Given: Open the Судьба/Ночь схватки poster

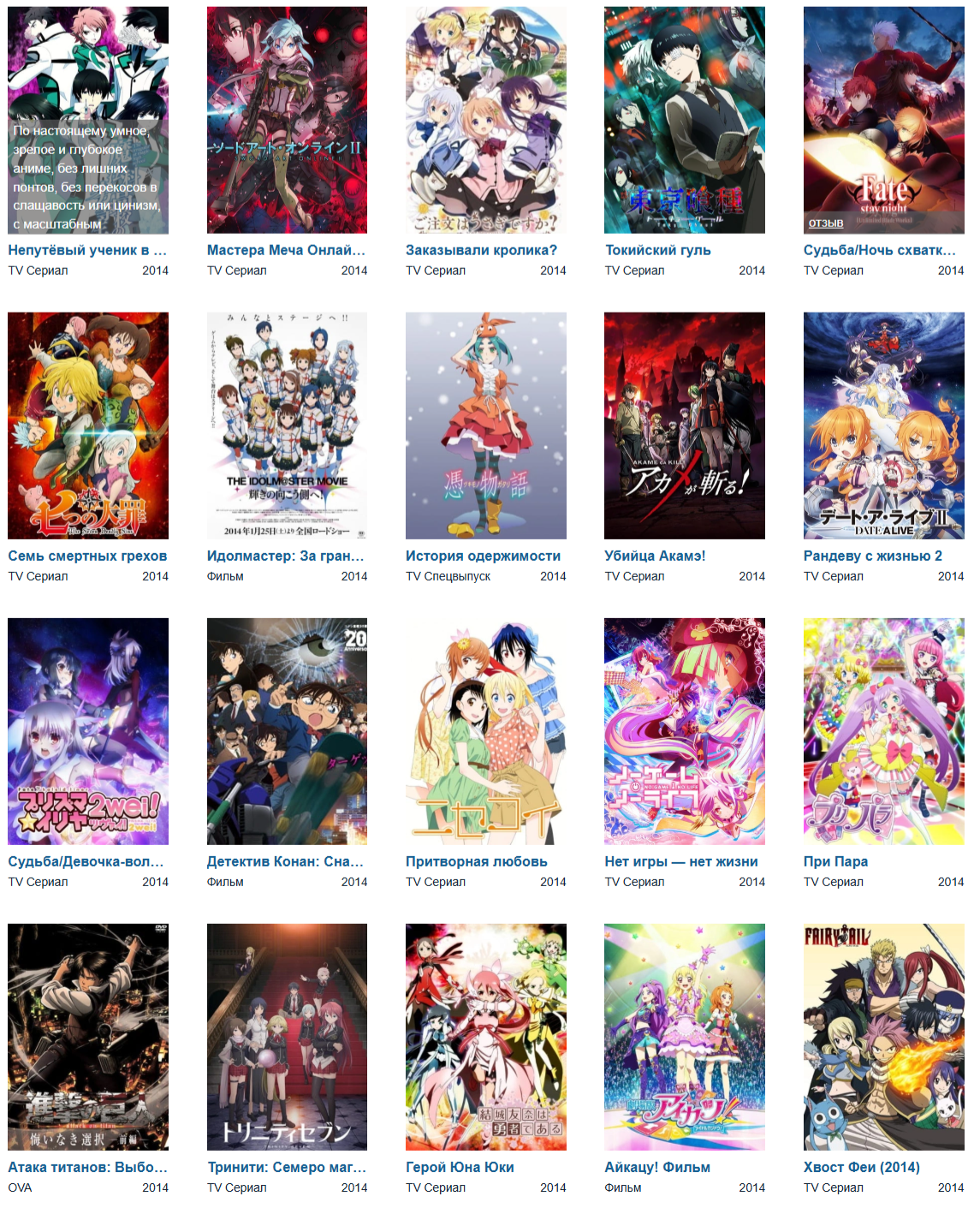Looking at the screenshot, I should (x=883, y=120).
